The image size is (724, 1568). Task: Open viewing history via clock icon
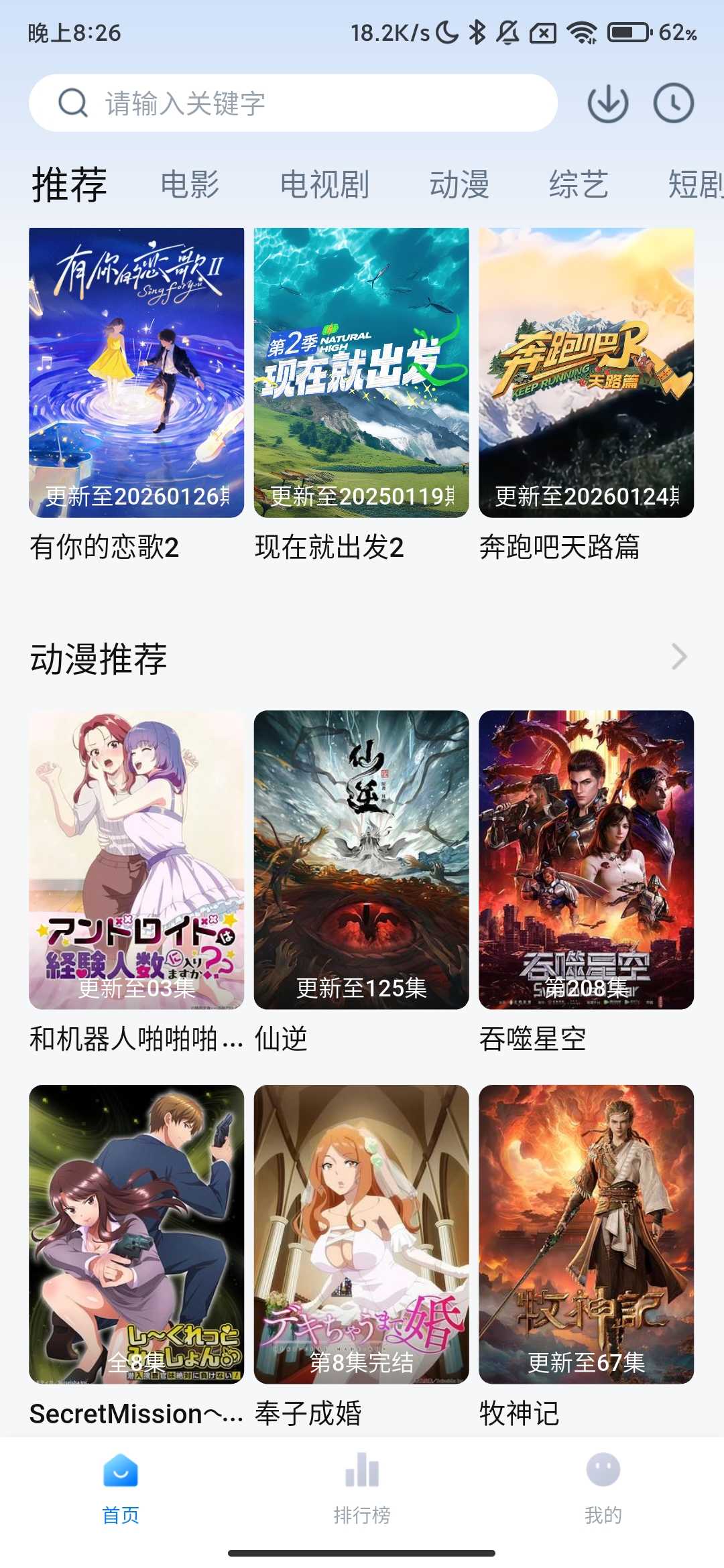coord(674,104)
